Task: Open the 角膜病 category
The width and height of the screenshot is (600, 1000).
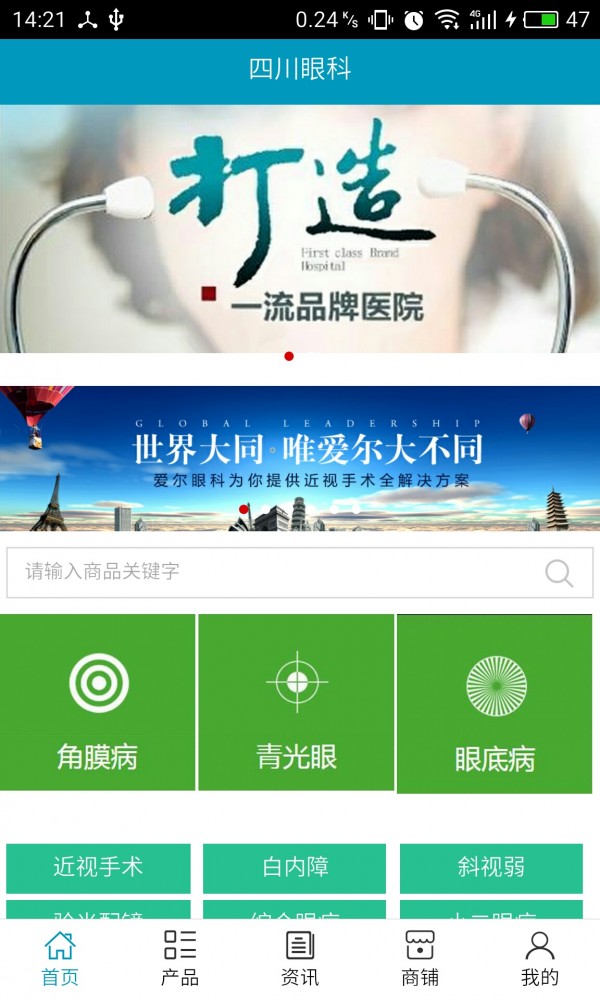Action: [x=97, y=702]
